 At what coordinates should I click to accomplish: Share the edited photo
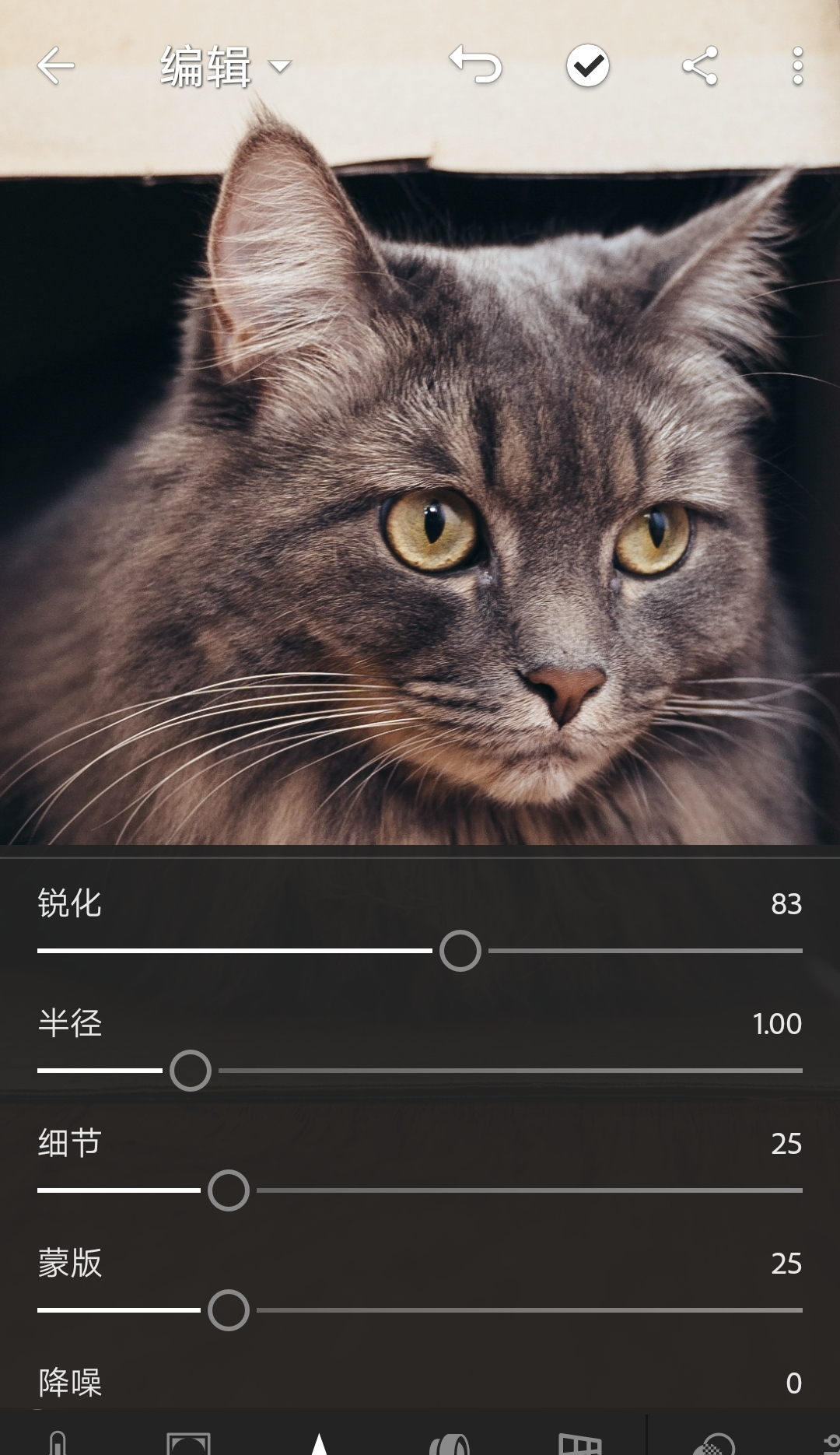[x=699, y=65]
